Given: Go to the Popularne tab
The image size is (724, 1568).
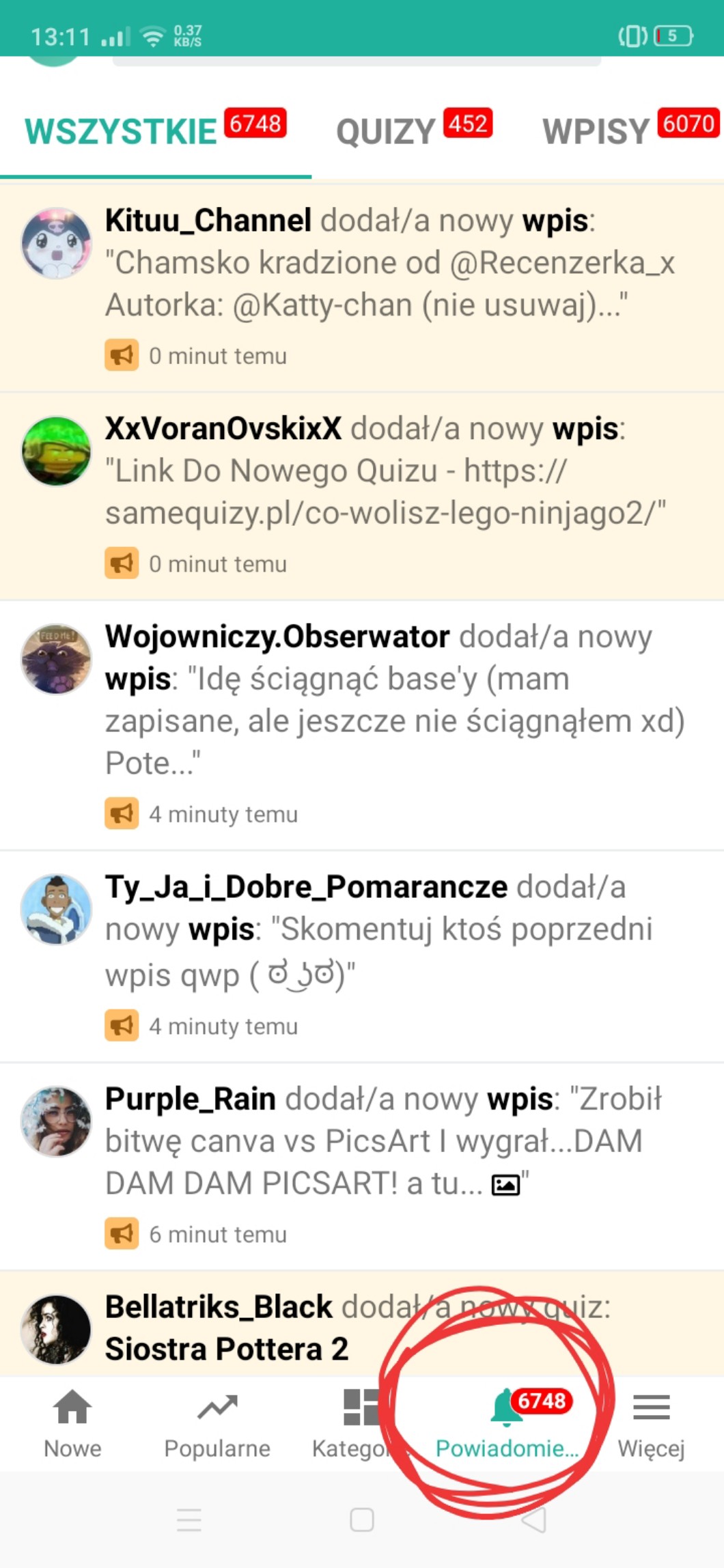Looking at the screenshot, I should point(217,1425).
